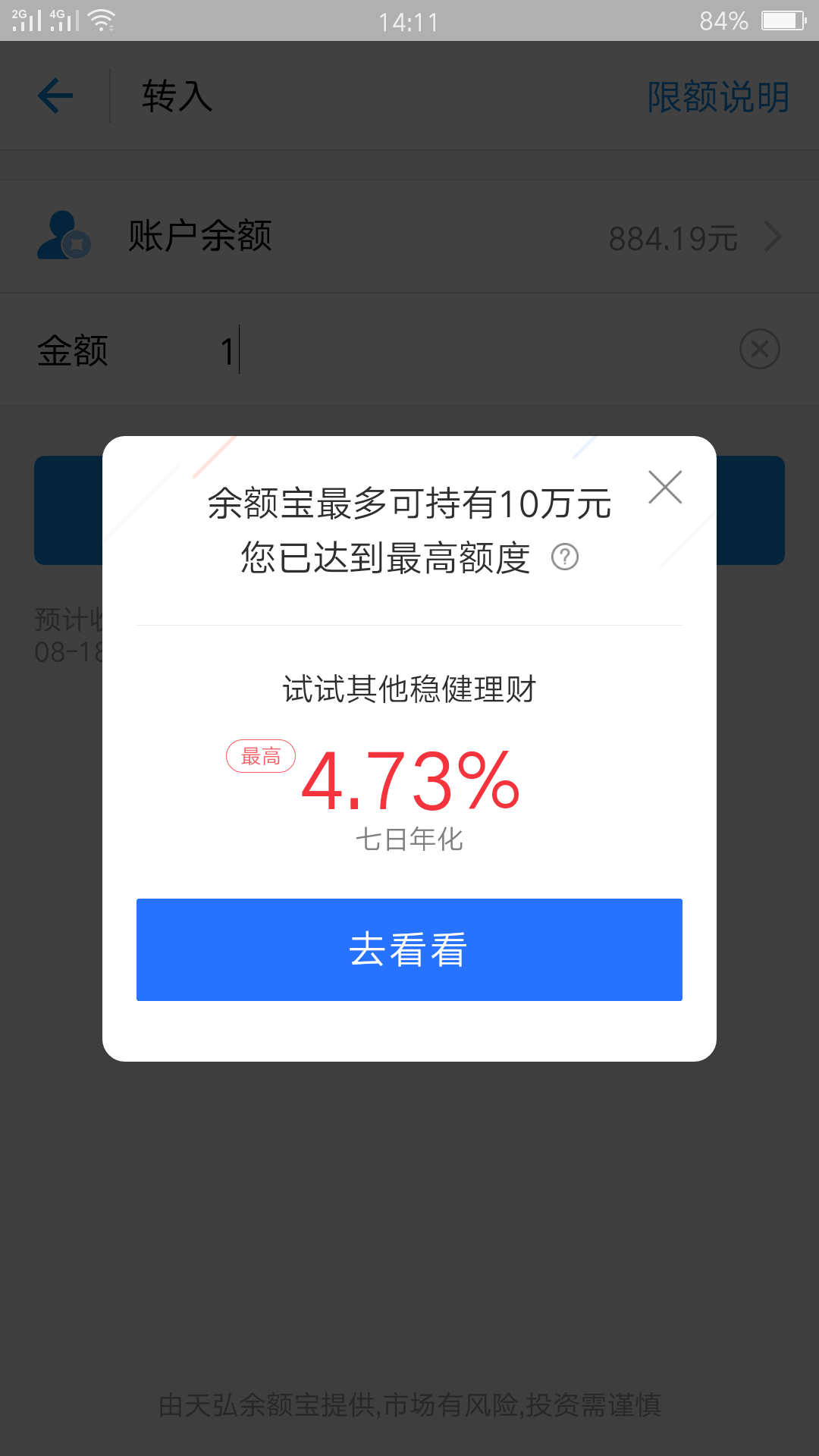
Task: Open the 账户余额 details row
Action: click(x=199, y=236)
